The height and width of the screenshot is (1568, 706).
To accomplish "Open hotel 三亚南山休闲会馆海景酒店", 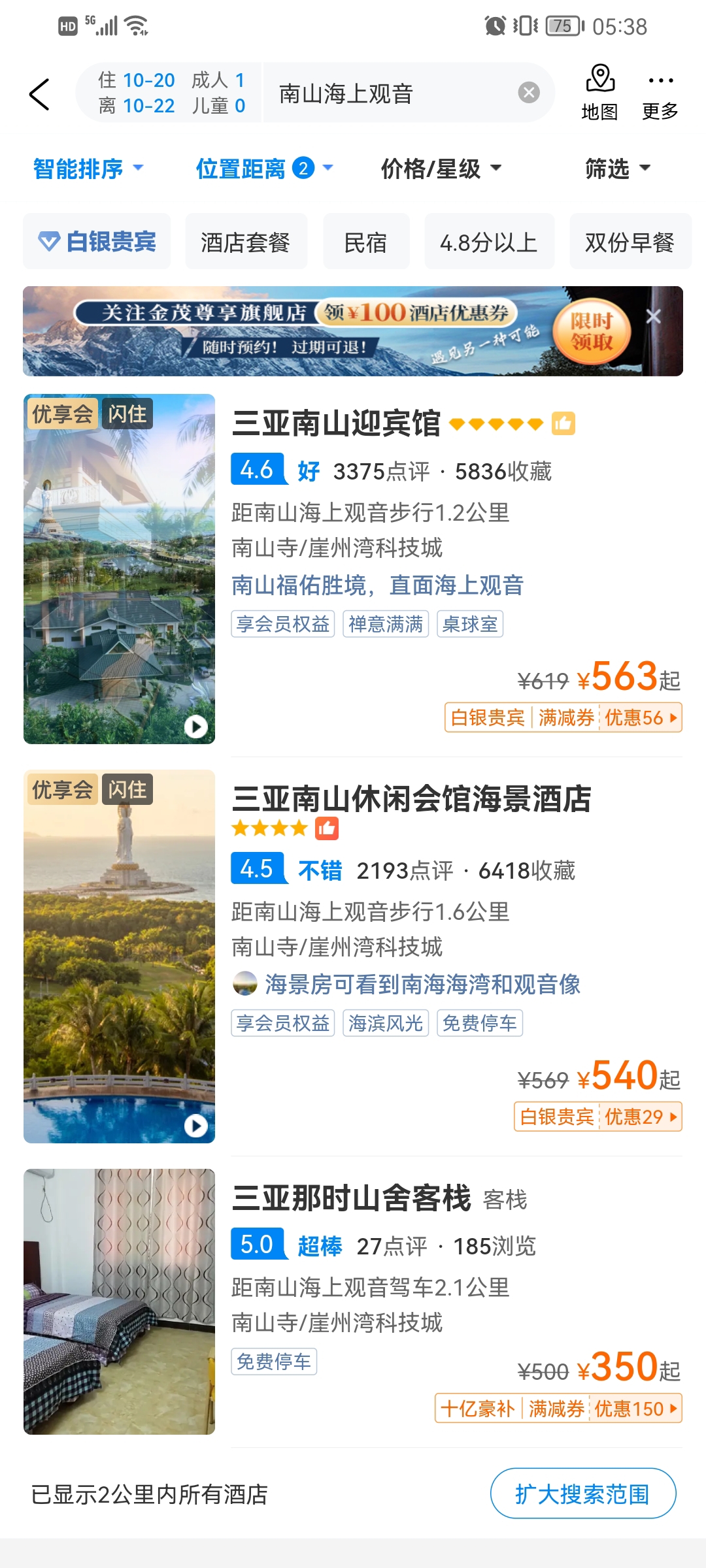I will pyautogui.click(x=412, y=798).
